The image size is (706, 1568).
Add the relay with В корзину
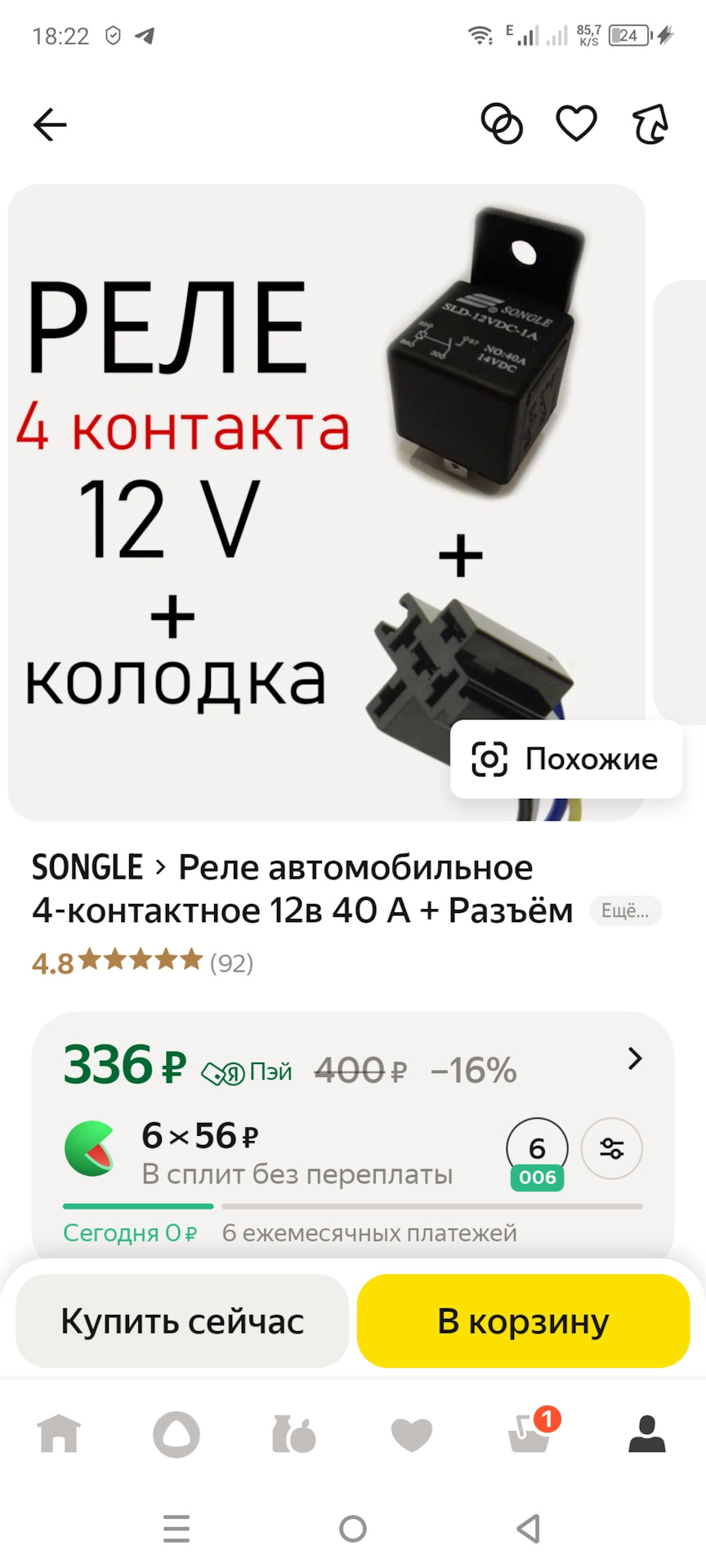pyautogui.click(x=523, y=1321)
